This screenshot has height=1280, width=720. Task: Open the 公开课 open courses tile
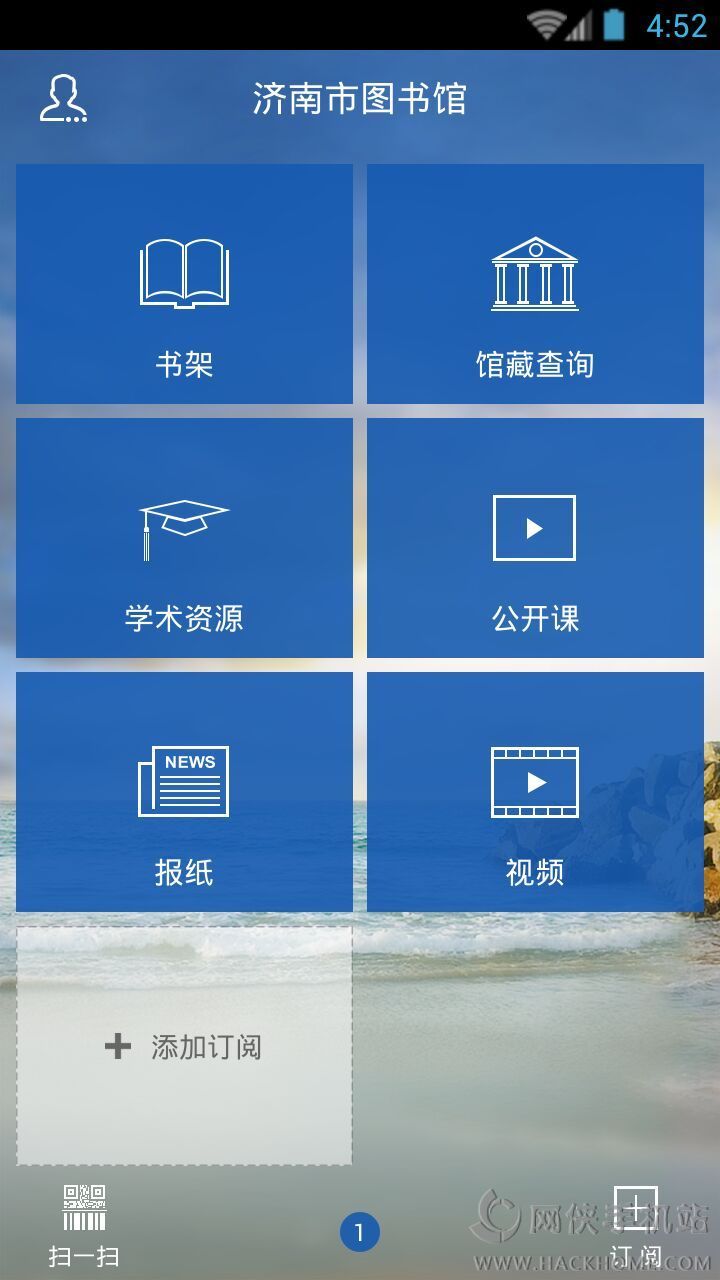pos(535,538)
